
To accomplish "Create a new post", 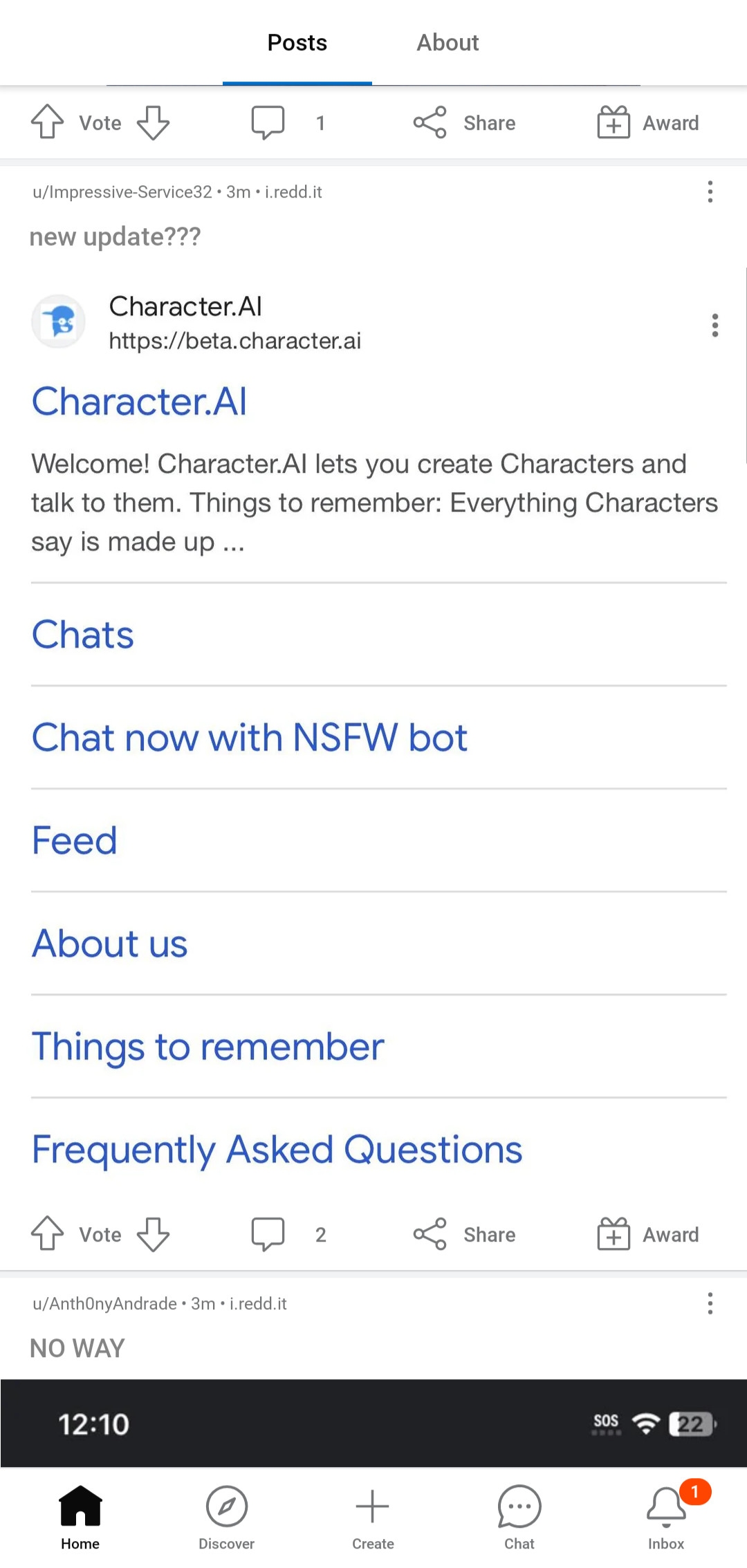I will coord(373,1518).
